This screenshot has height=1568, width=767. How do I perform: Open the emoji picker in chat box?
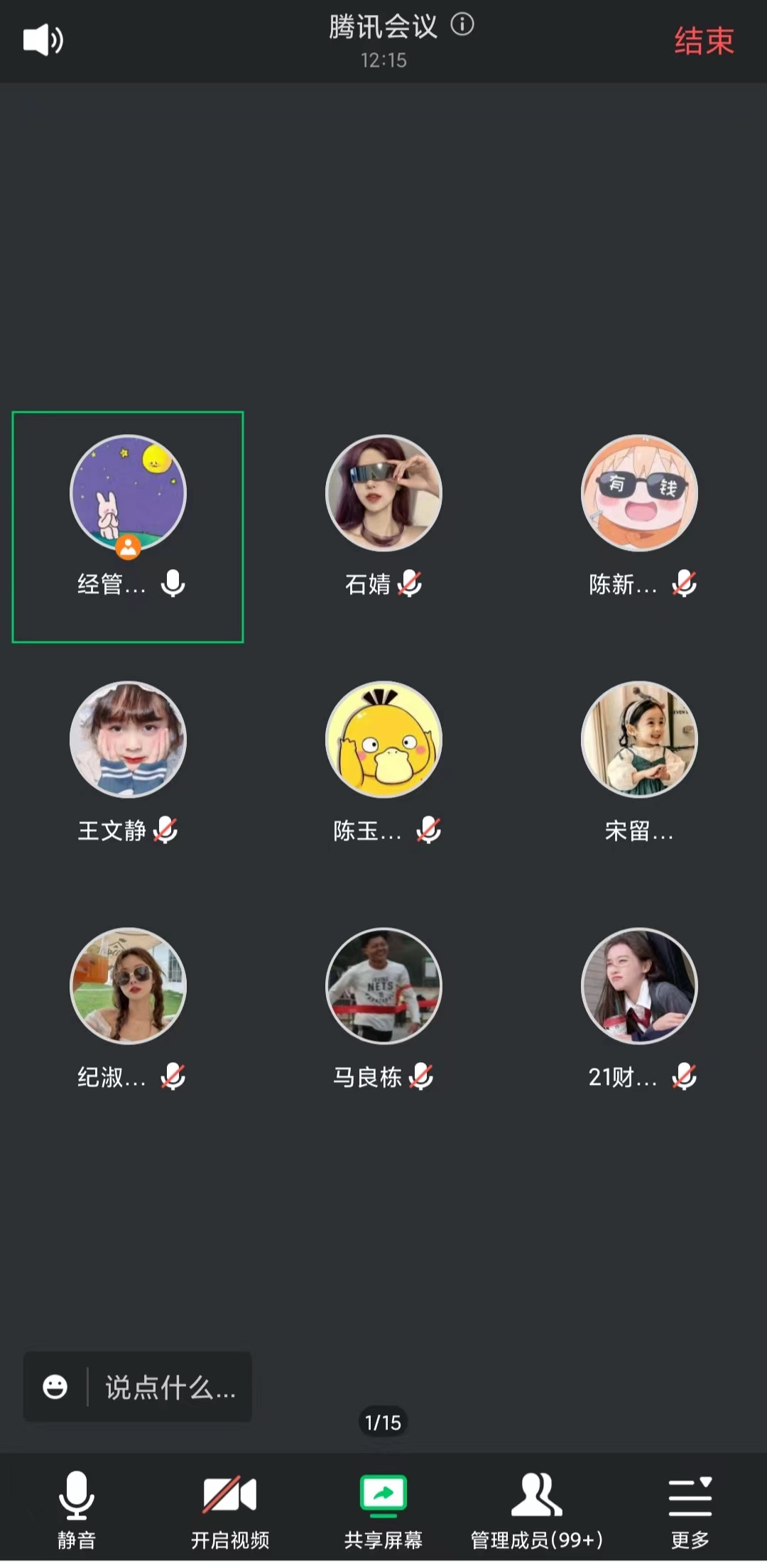pyautogui.click(x=55, y=1386)
